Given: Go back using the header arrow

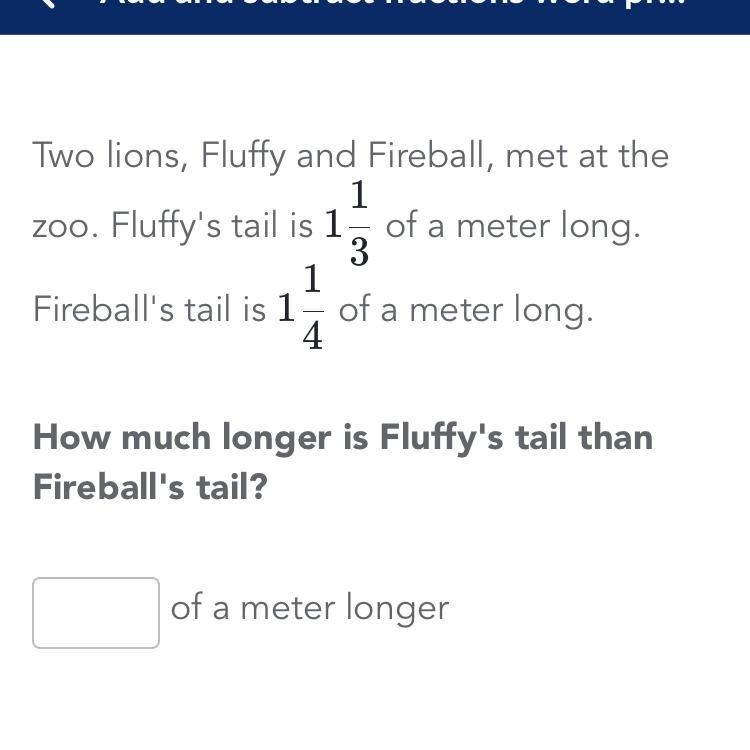Looking at the screenshot, I should (47, 4).
